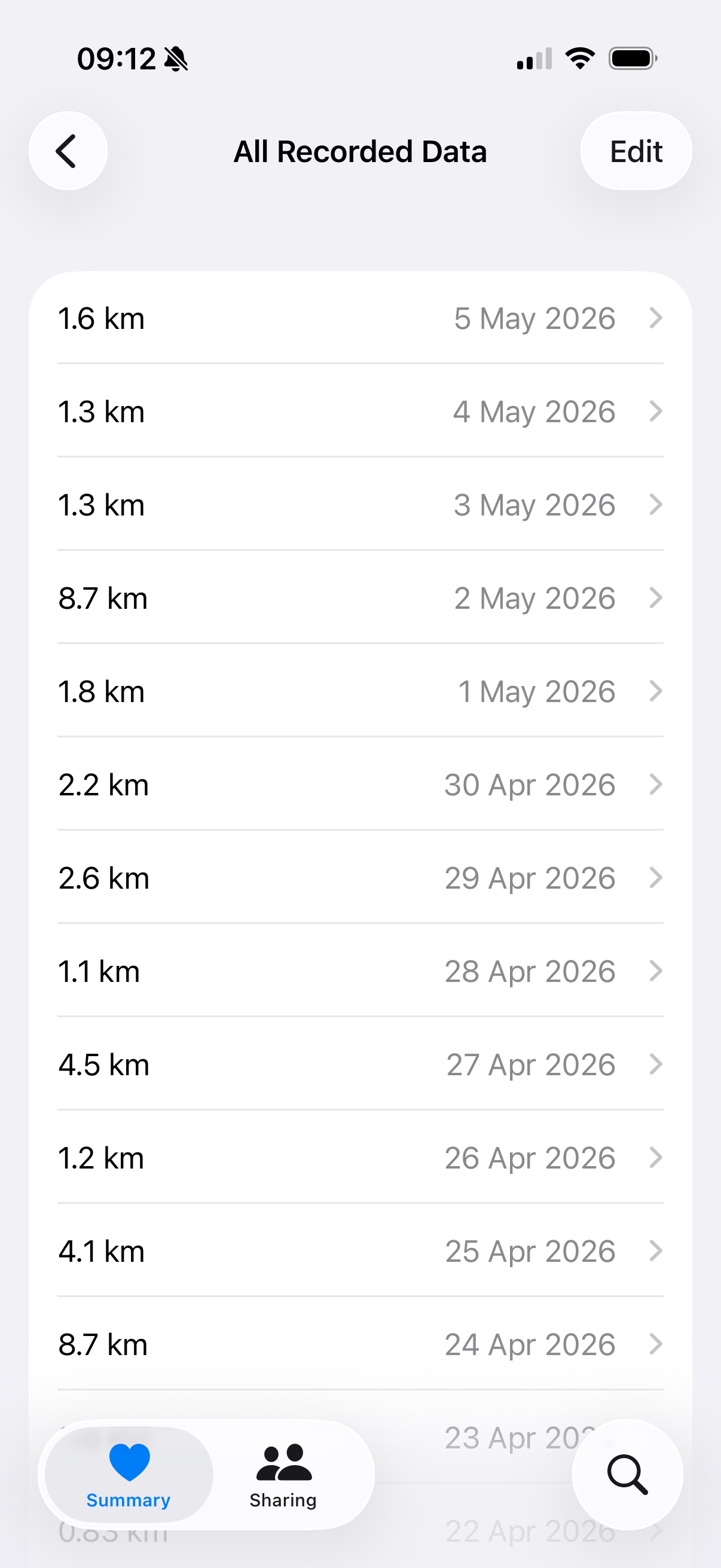The image size is (721, 1568).
Task: Switch to the Sharing tab
Action: pyautogui.click(x=283, y=1475)
